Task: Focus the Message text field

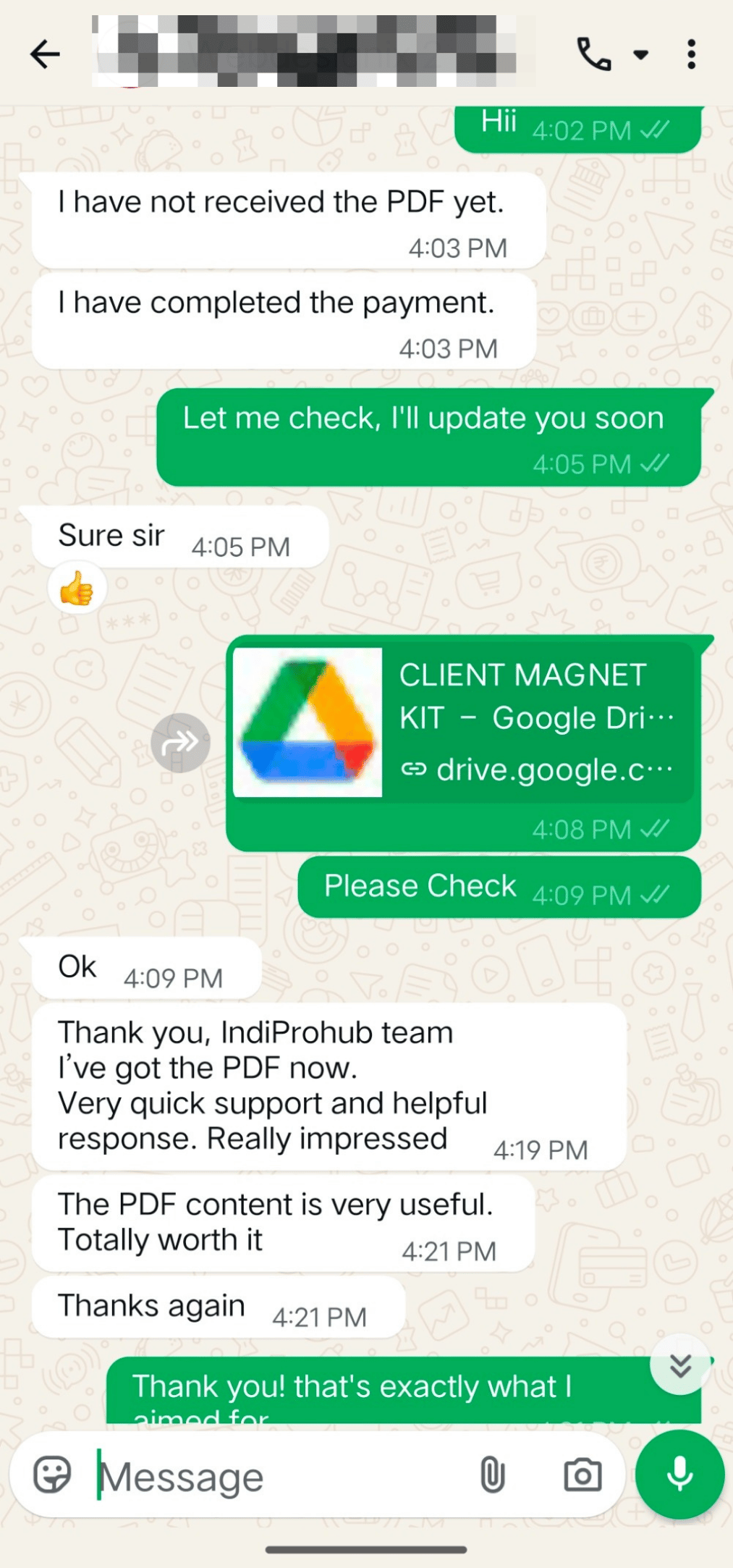Action: [x=282, y=1477]
